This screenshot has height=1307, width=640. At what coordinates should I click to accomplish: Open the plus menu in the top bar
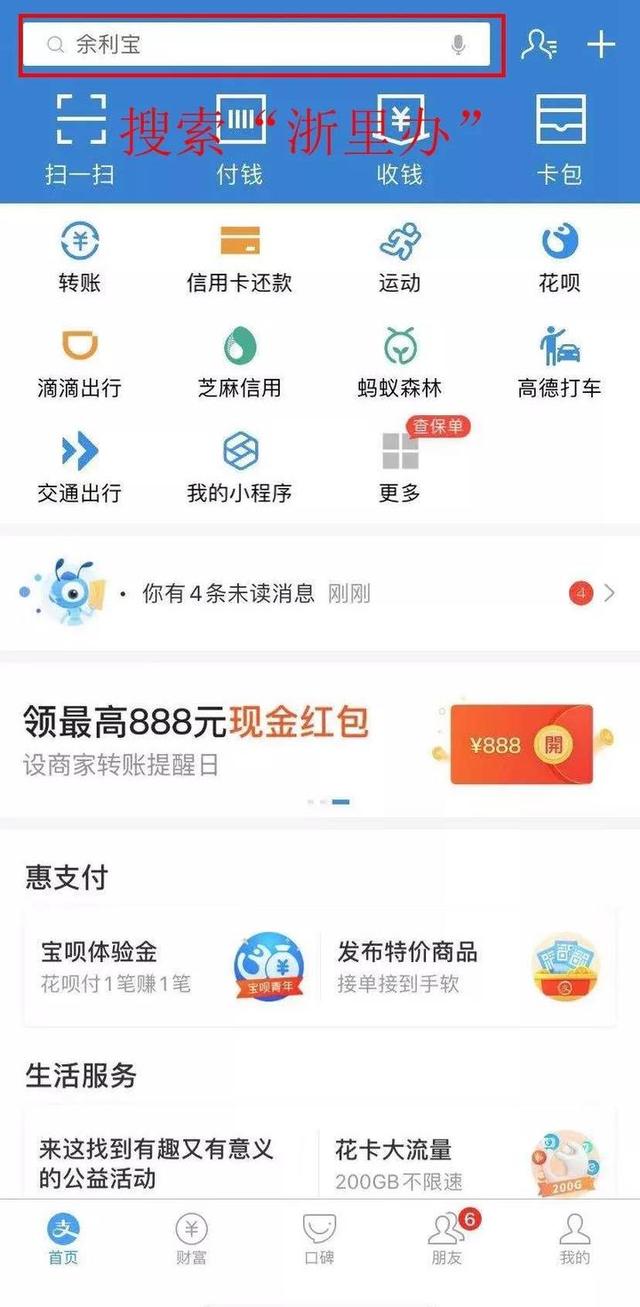coord(600,45)
